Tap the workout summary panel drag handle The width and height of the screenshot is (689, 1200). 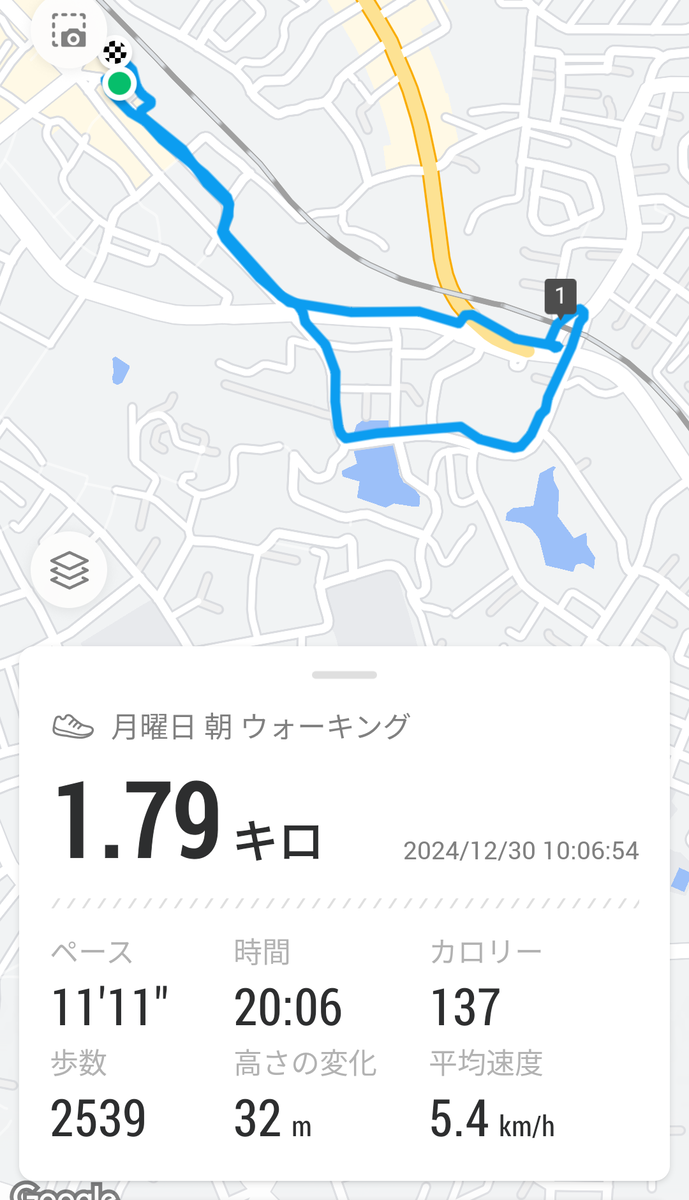pyautogui.click(x=344, y=675)
